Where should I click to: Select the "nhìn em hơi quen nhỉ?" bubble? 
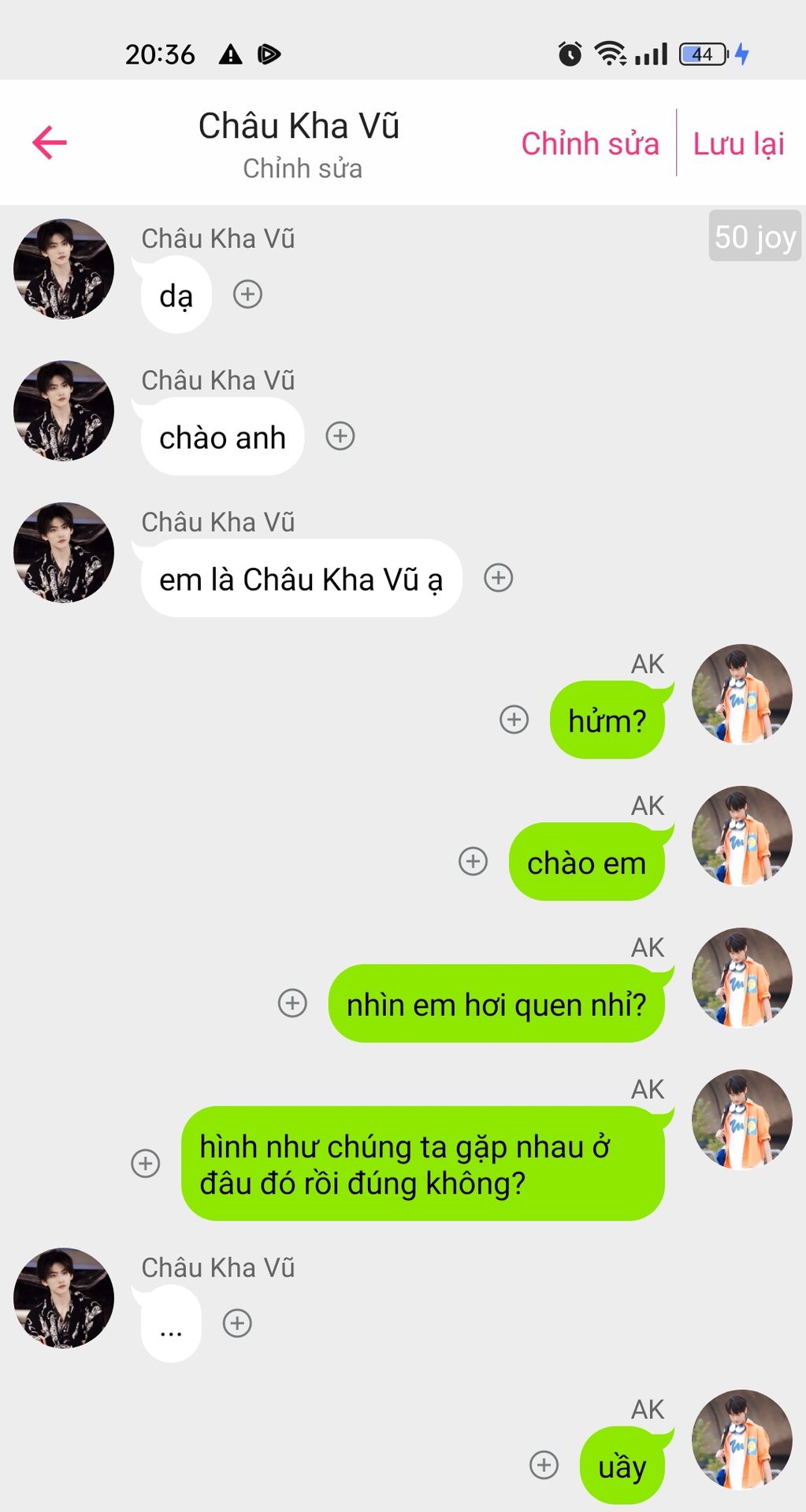(496, 1004)
